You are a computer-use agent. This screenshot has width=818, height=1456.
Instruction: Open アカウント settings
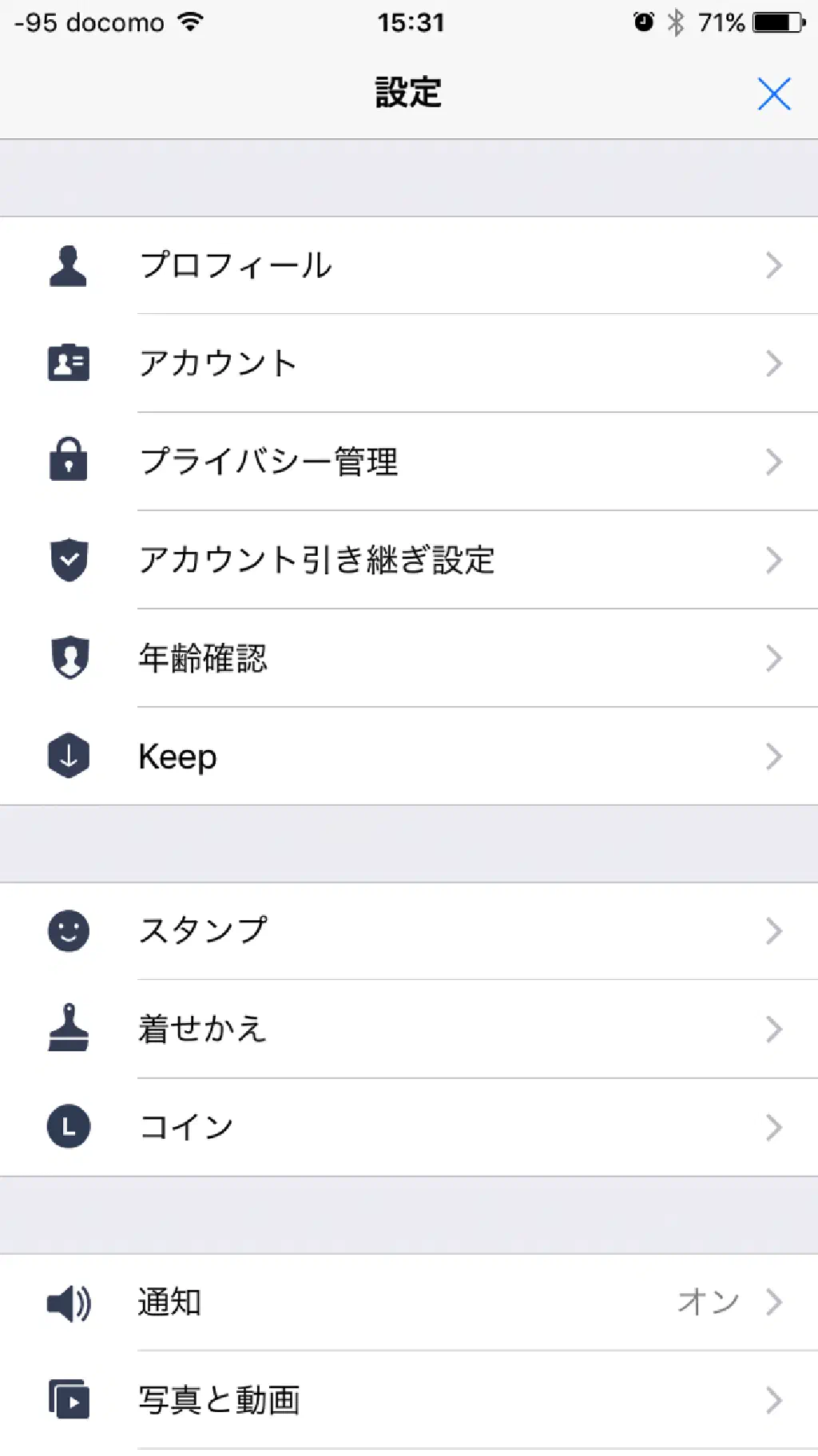point(409,363)
